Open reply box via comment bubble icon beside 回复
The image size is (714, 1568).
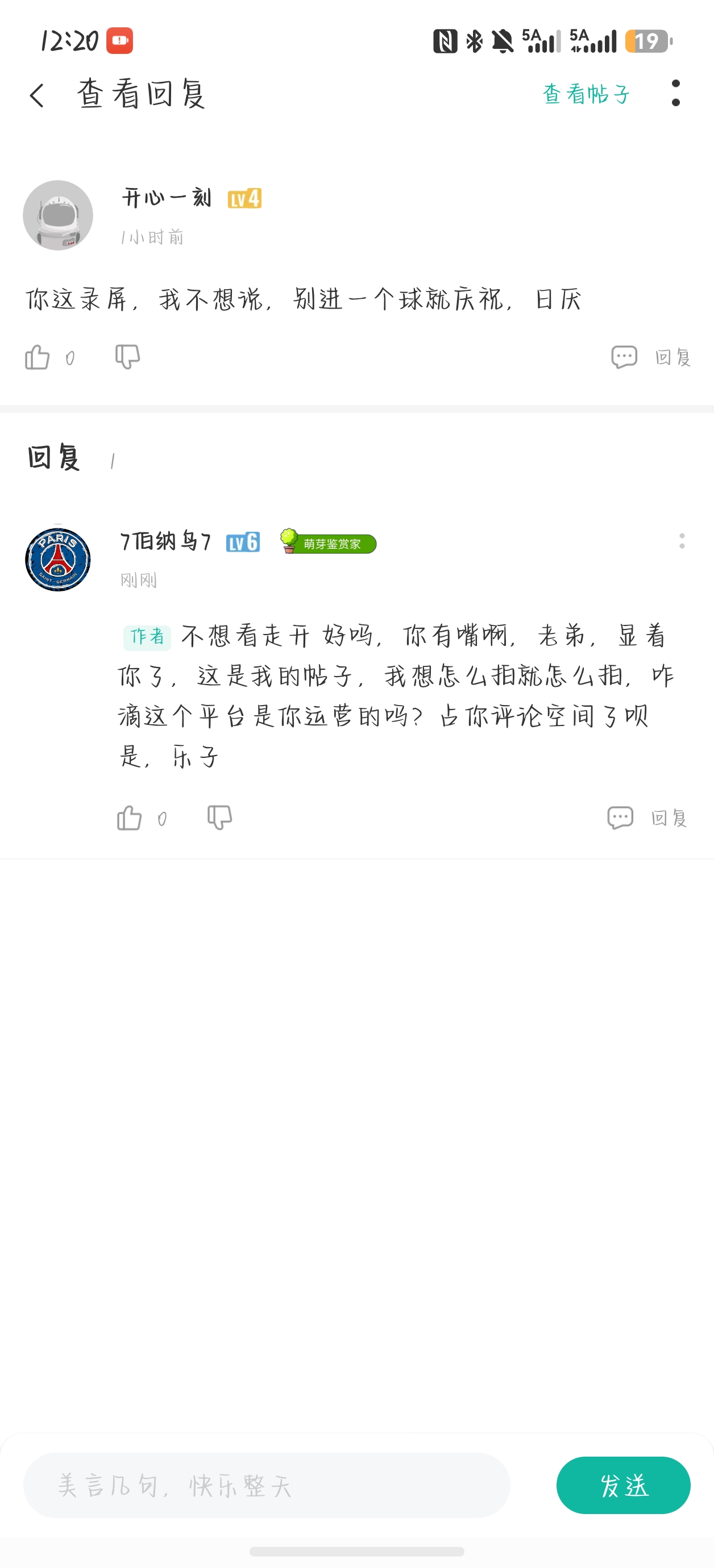(623, 358)
